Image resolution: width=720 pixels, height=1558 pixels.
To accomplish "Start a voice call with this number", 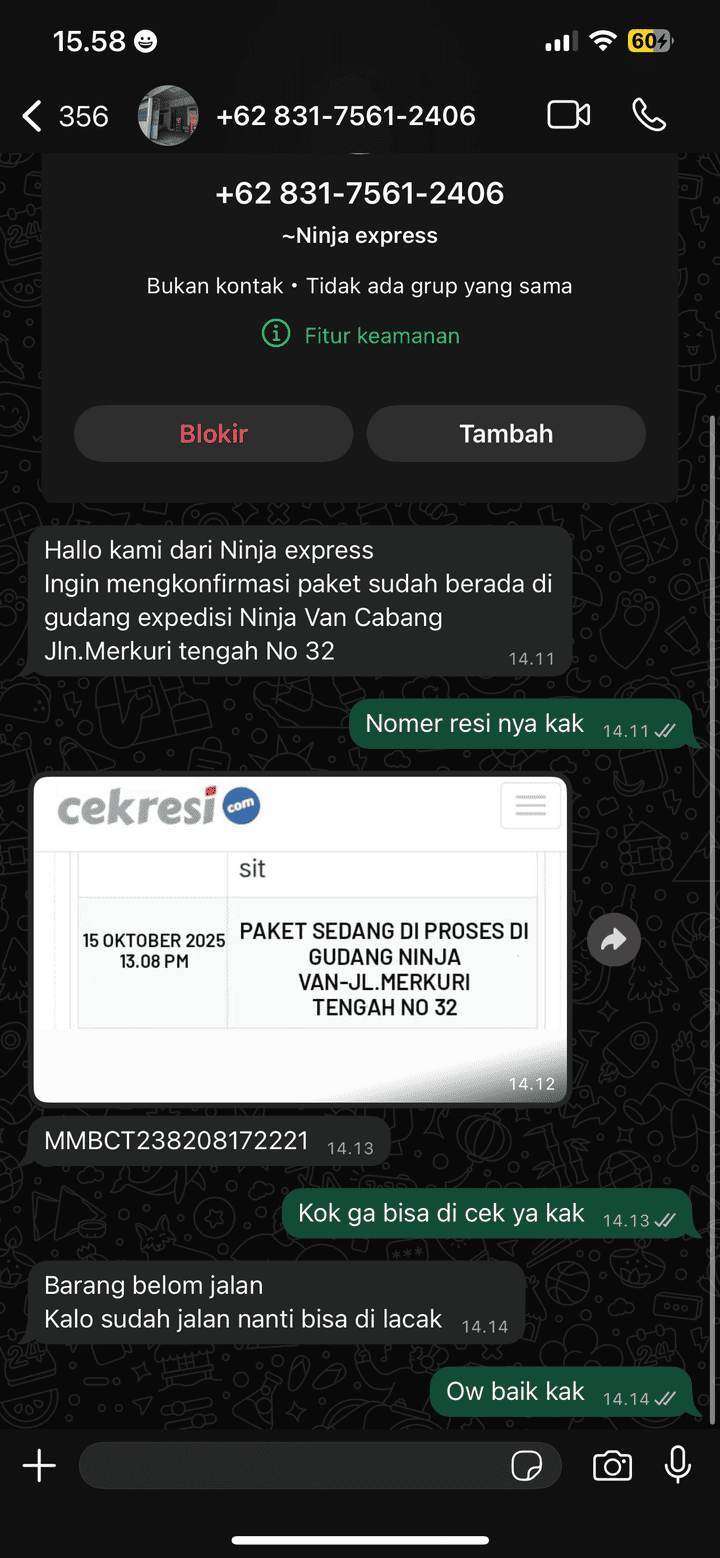I will pyautogui.click(x=649, y=116).
